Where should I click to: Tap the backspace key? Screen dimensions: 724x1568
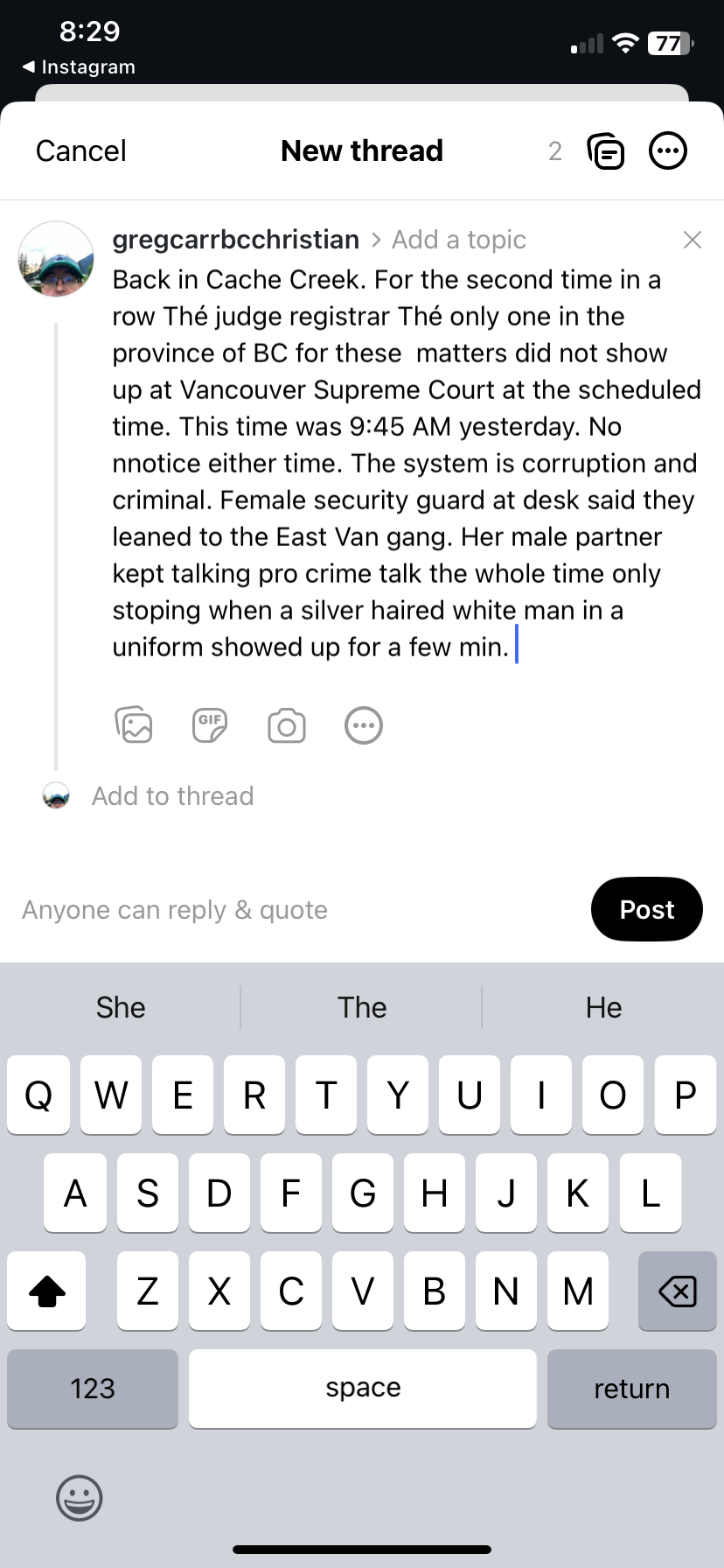(677, 1291)
